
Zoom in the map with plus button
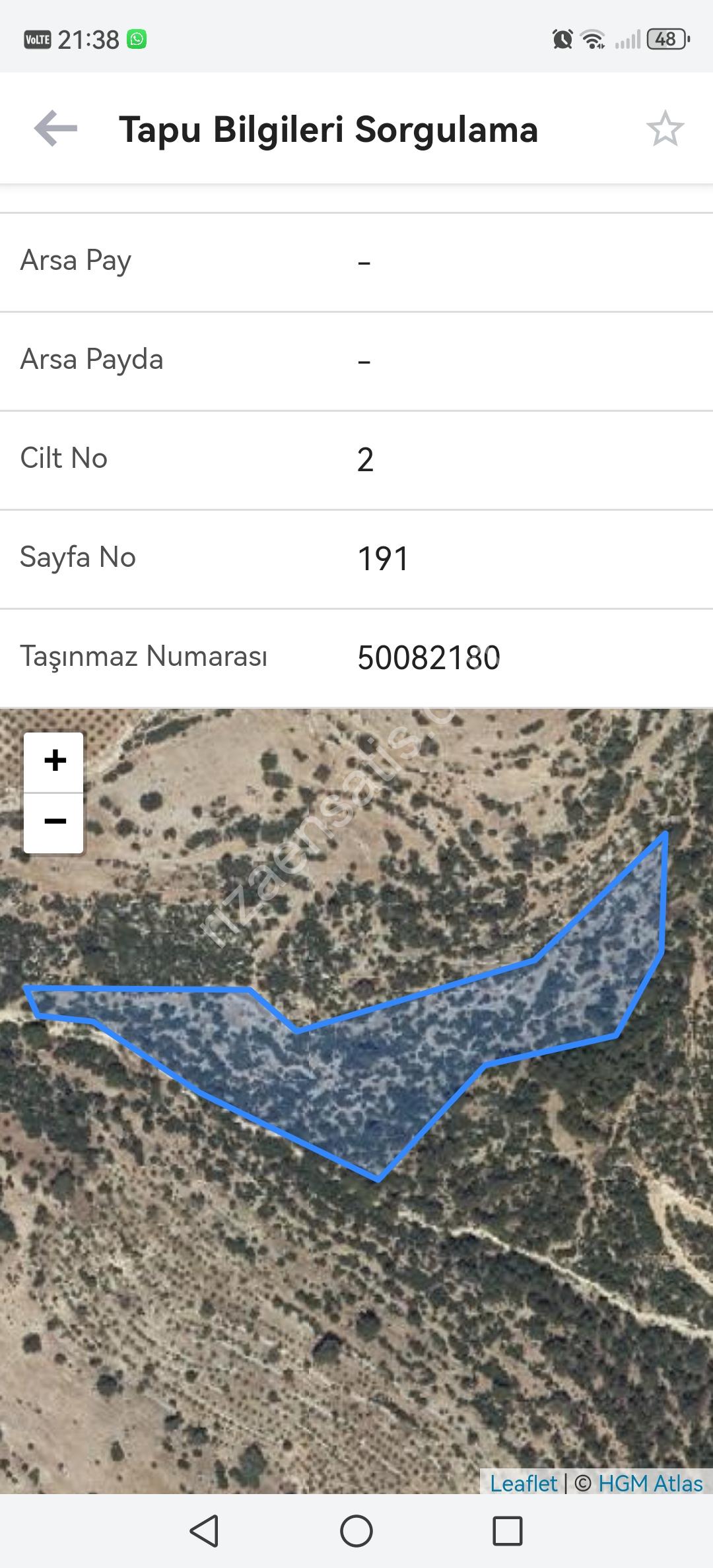point(54,761)
